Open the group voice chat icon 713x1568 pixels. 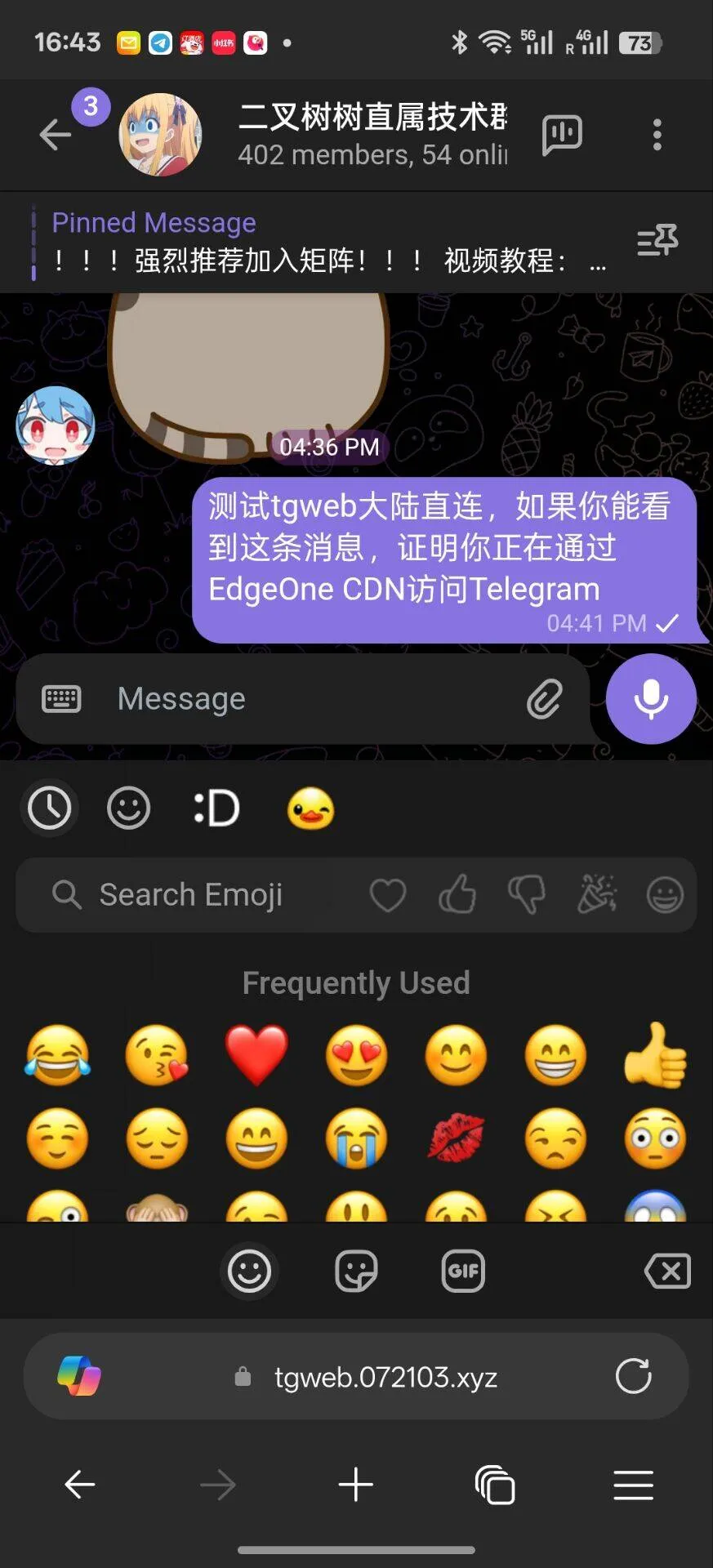[x=562, y=134]
